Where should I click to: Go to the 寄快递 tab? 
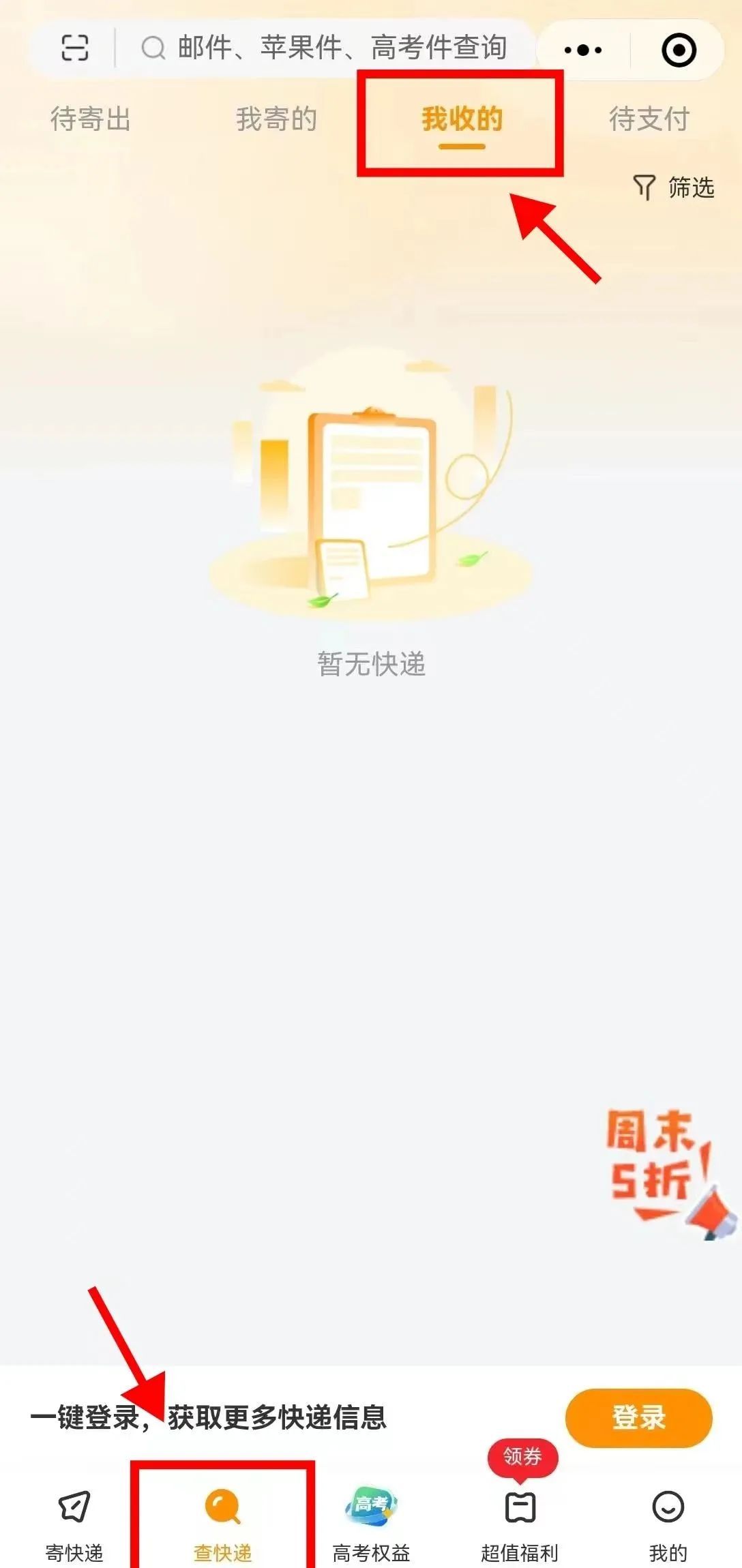point(74,1526)
